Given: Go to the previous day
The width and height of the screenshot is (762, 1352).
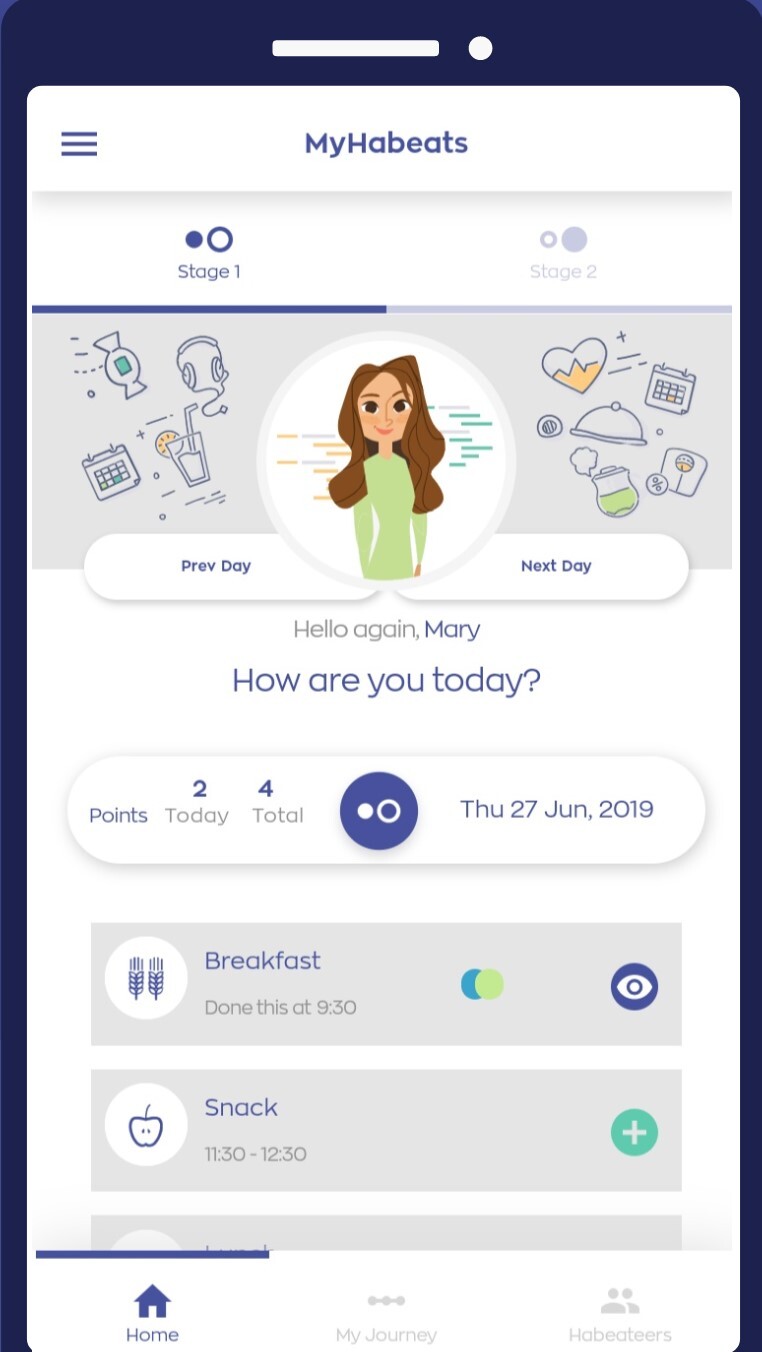Looking at the screenshot, I should click(216, 566).
